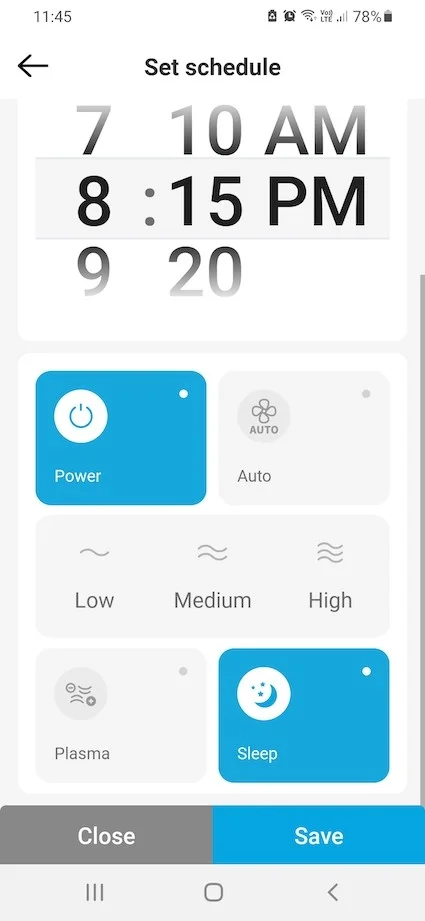This screenshot has width=425, height=921.
Task: Open recent apps from the navigation bar
Action: pyautogui.click(x=95, y=892)
